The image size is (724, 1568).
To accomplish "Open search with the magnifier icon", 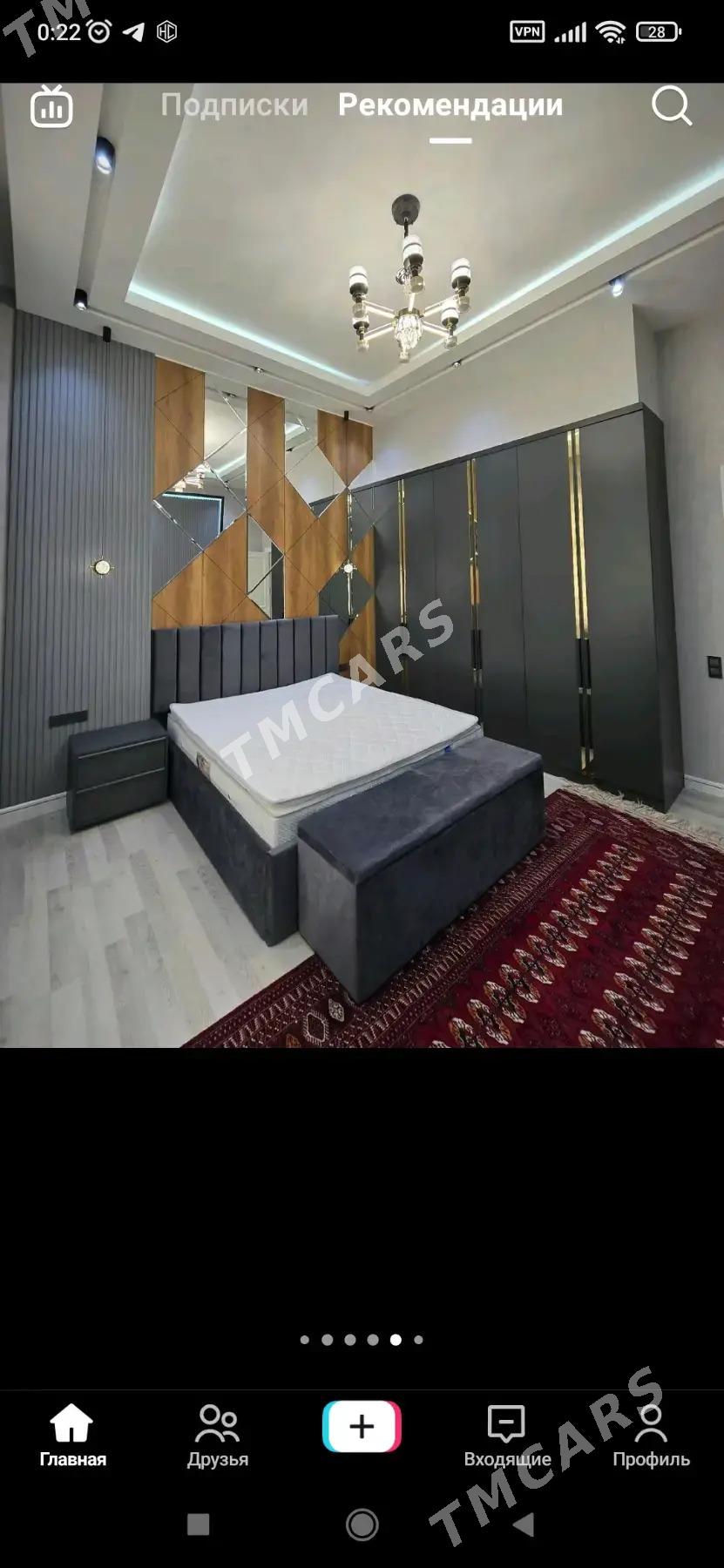I will [x=672, y=106].
